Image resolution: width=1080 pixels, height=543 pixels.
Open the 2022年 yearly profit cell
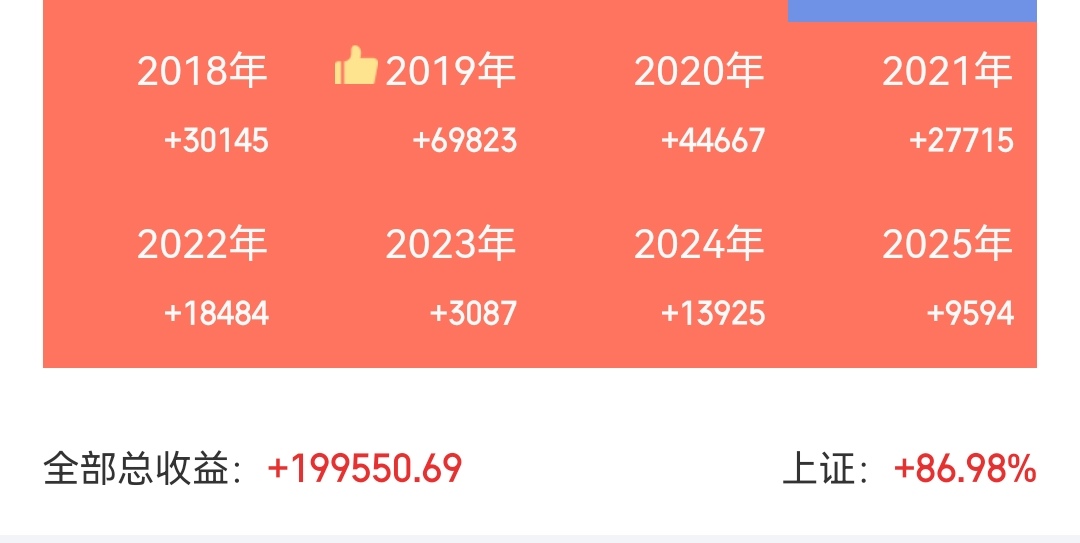pos(203,278)
